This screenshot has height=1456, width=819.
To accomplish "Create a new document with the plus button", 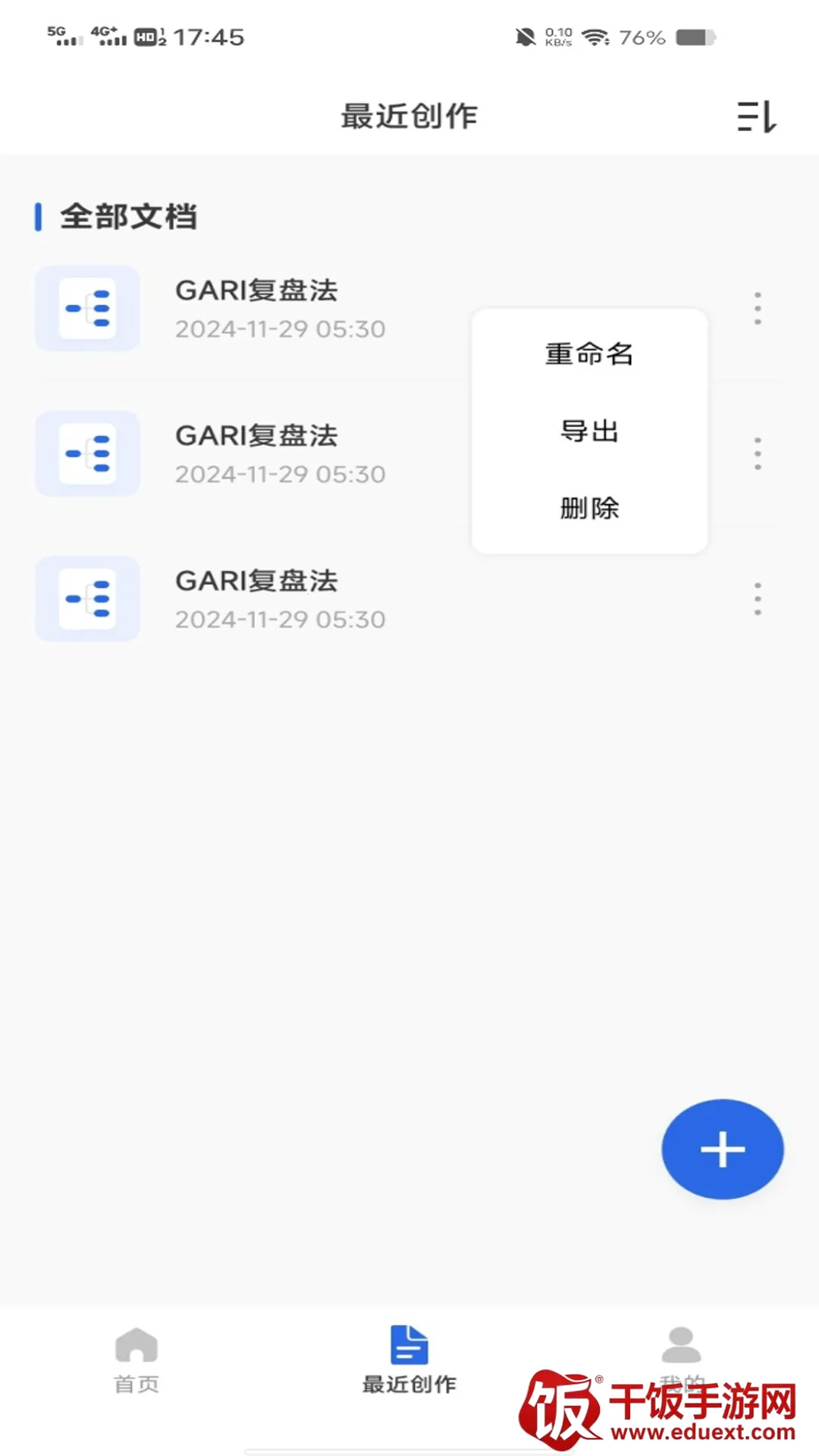I will 722,1149.
